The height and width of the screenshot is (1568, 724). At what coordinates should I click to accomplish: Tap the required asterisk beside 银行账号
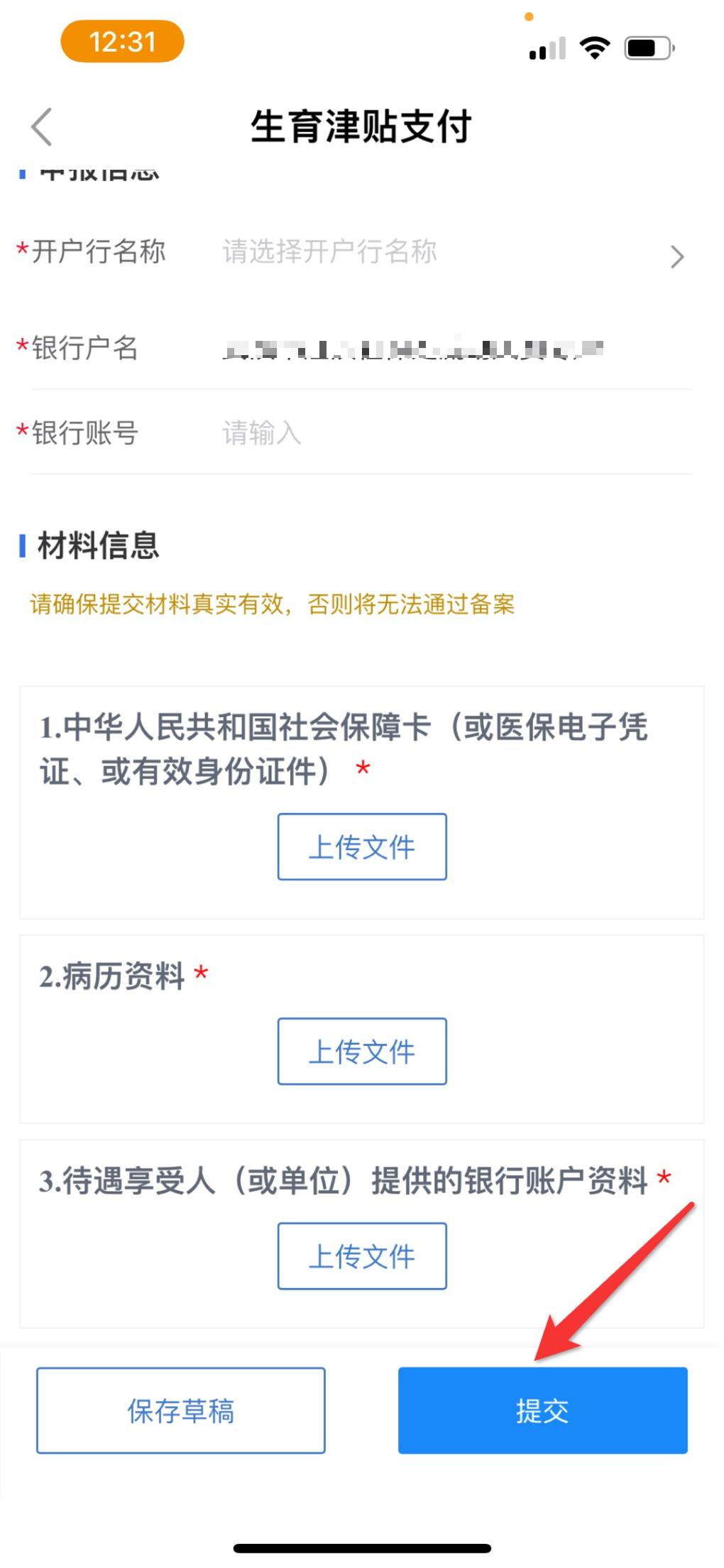tap(21, 432)
